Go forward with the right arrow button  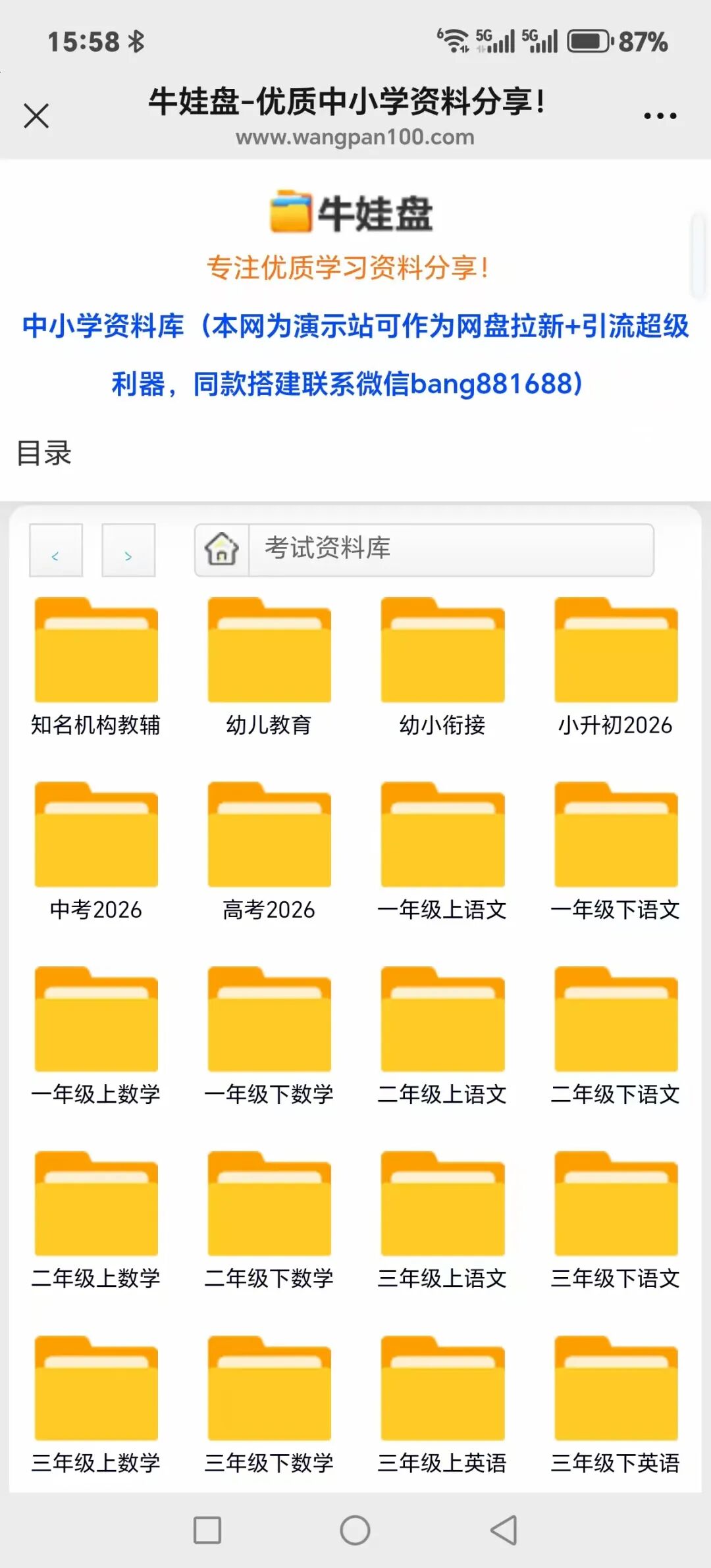point(128,550)
